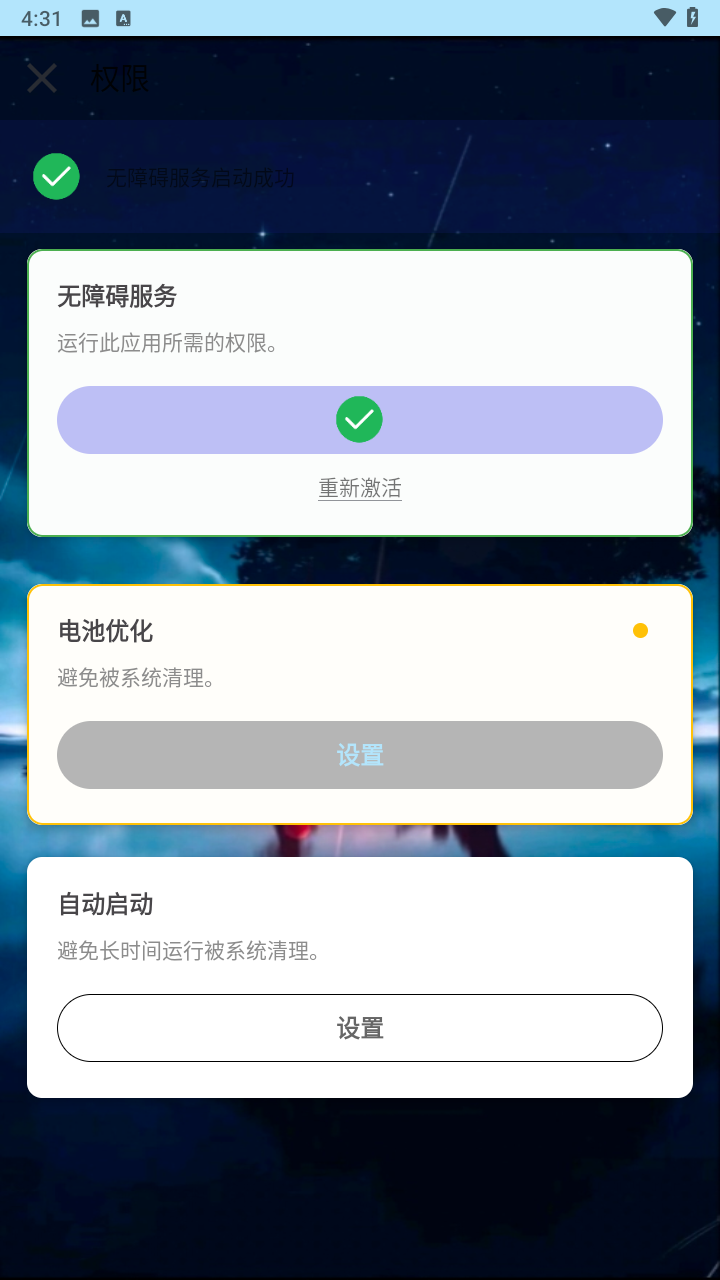Select the 自动启动 card heading

pyautogui.click(x=104, y=904)
